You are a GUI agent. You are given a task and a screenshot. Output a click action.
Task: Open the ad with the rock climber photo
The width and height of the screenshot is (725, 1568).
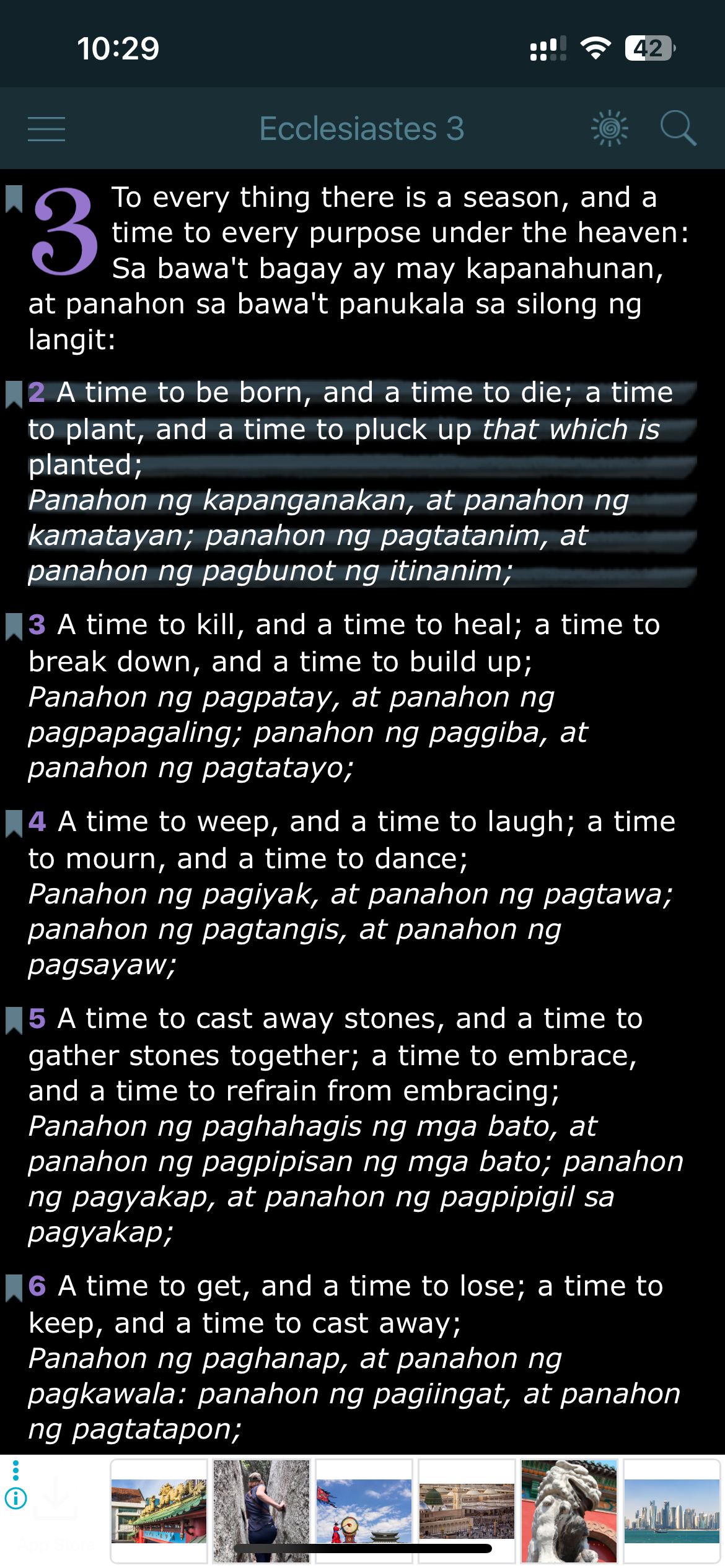[x=261, y=1511]
